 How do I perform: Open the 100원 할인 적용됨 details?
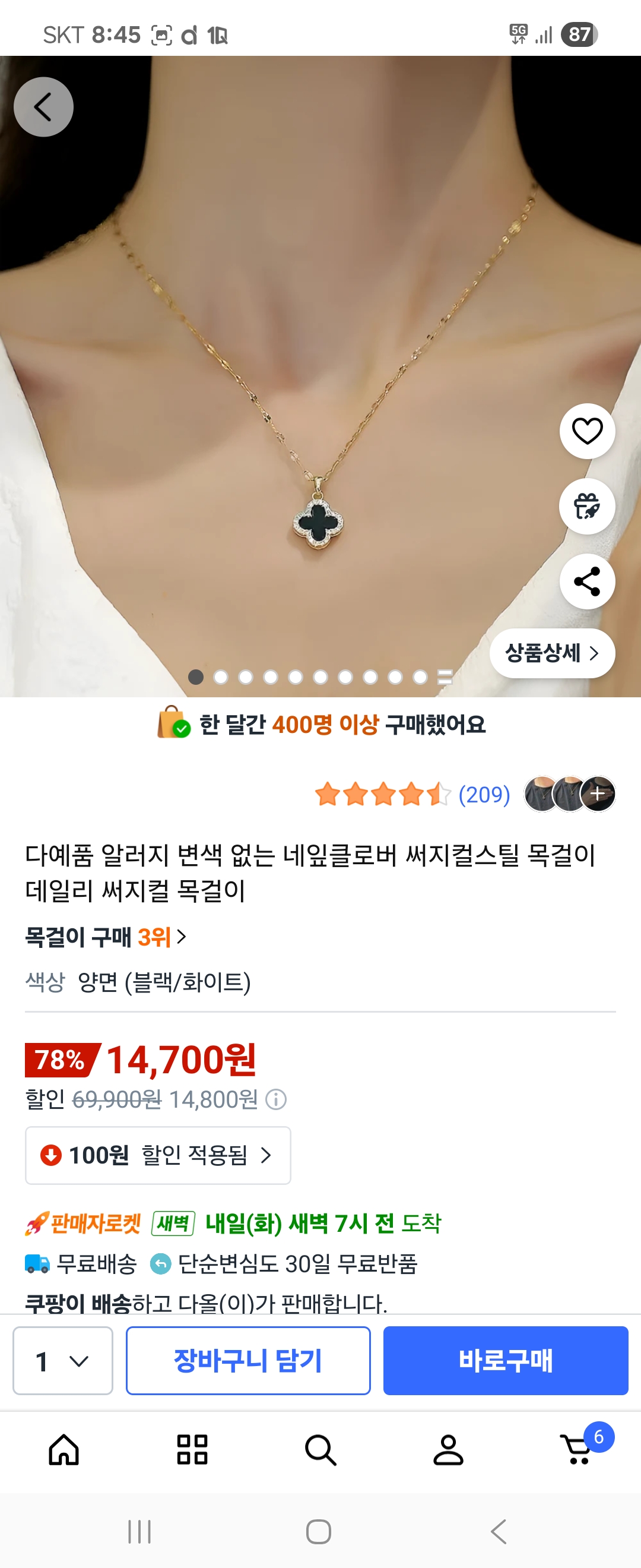tap(157, 1155)
